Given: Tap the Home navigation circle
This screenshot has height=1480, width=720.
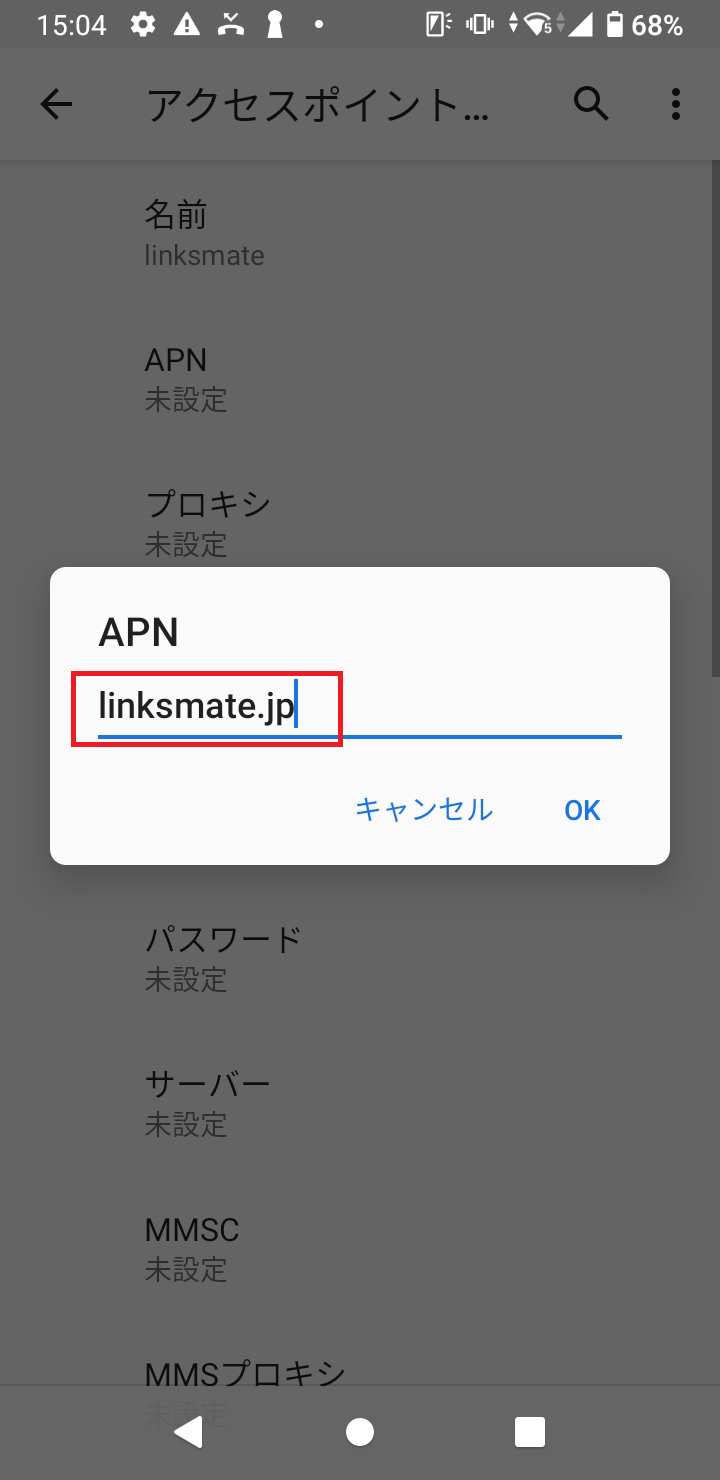Looking at the screenshot, I should tap(360, 1432).
